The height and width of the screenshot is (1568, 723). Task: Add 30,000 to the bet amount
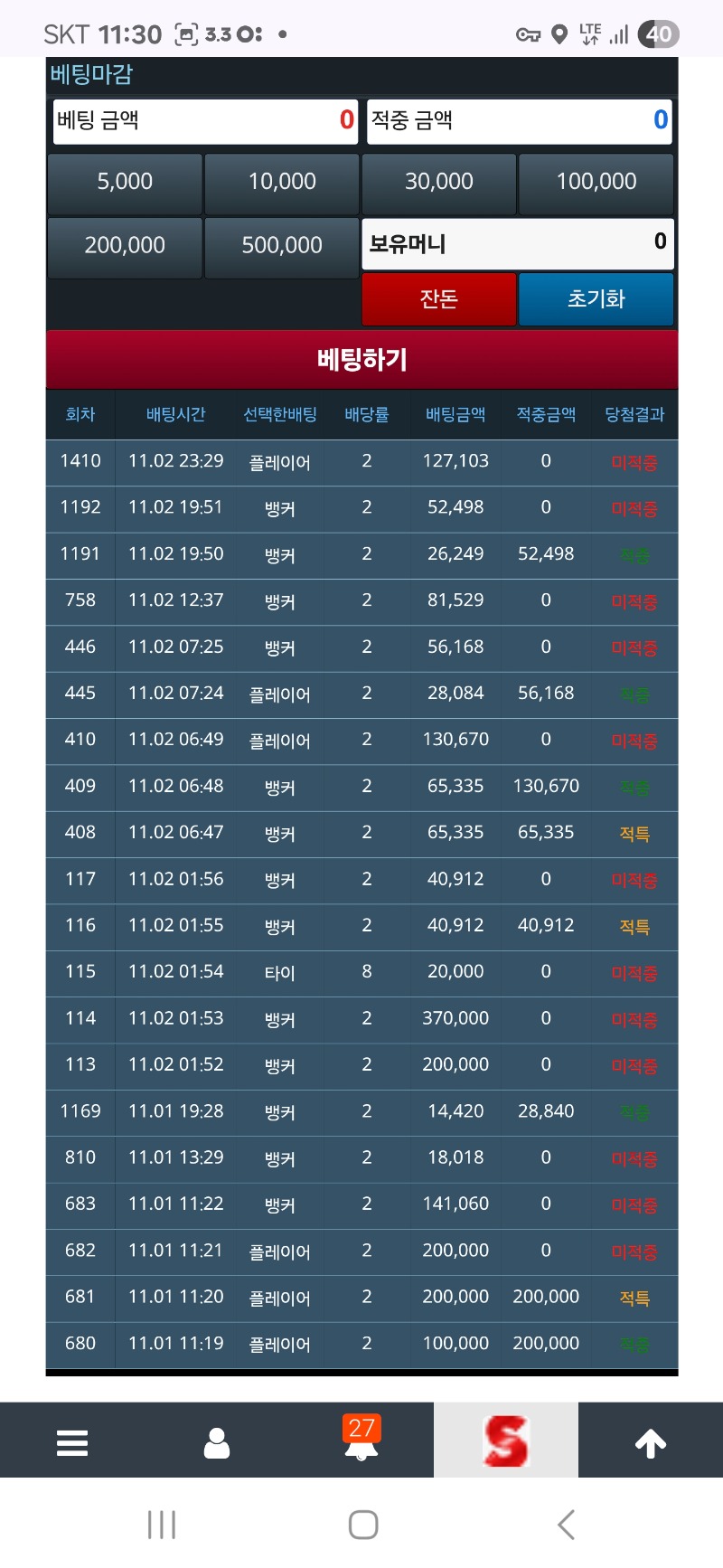pos(439,183)
